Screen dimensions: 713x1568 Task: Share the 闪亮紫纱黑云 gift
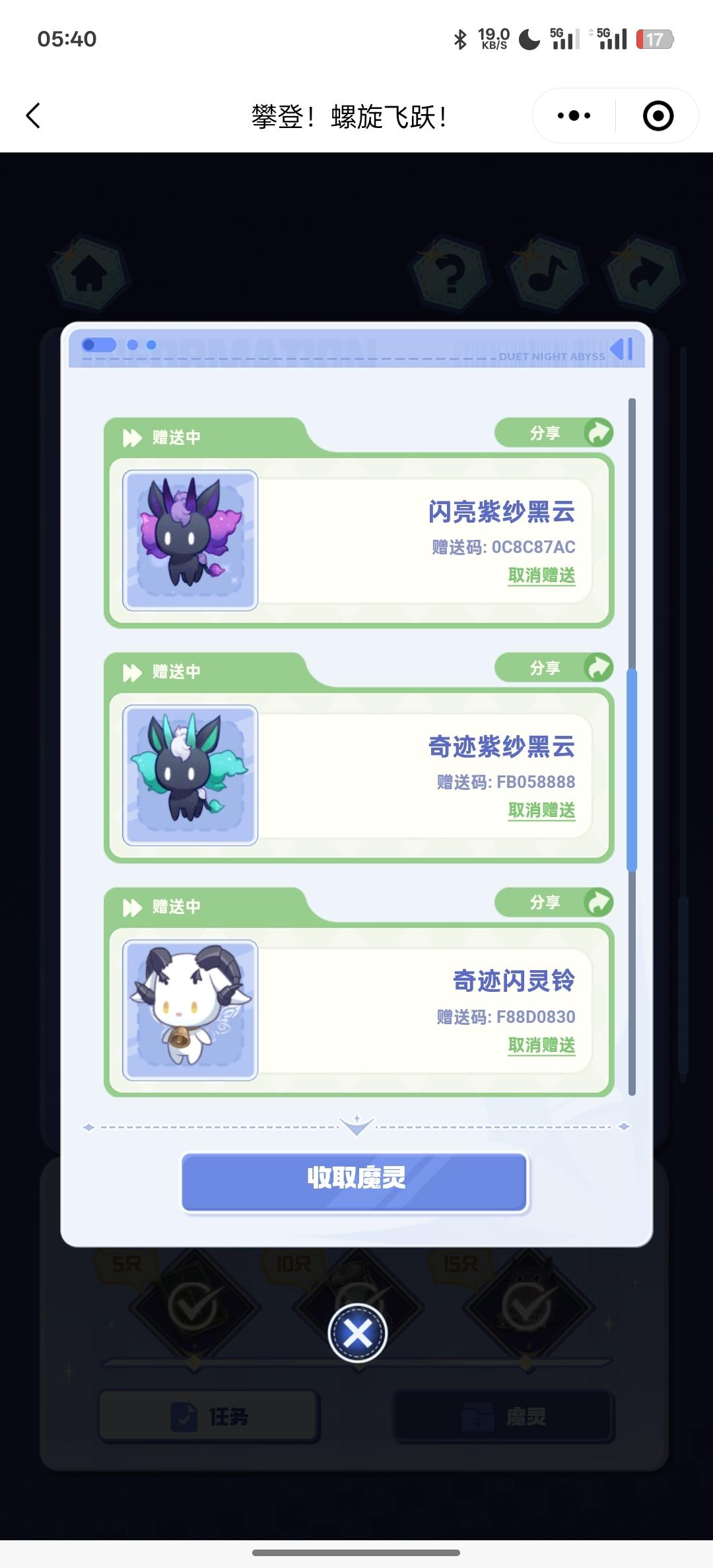555,433
